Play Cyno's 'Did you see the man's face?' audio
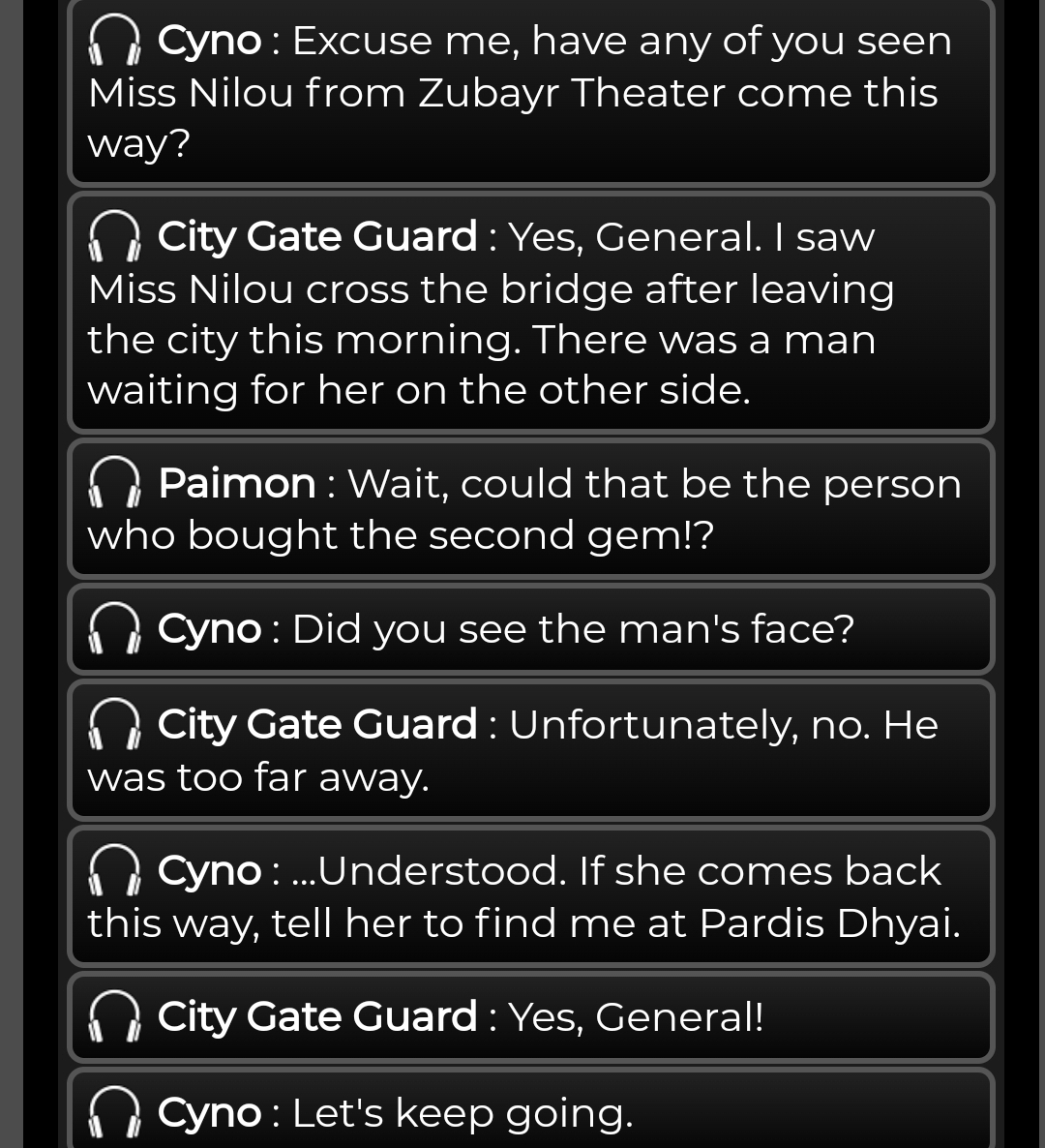 (114, 628)
